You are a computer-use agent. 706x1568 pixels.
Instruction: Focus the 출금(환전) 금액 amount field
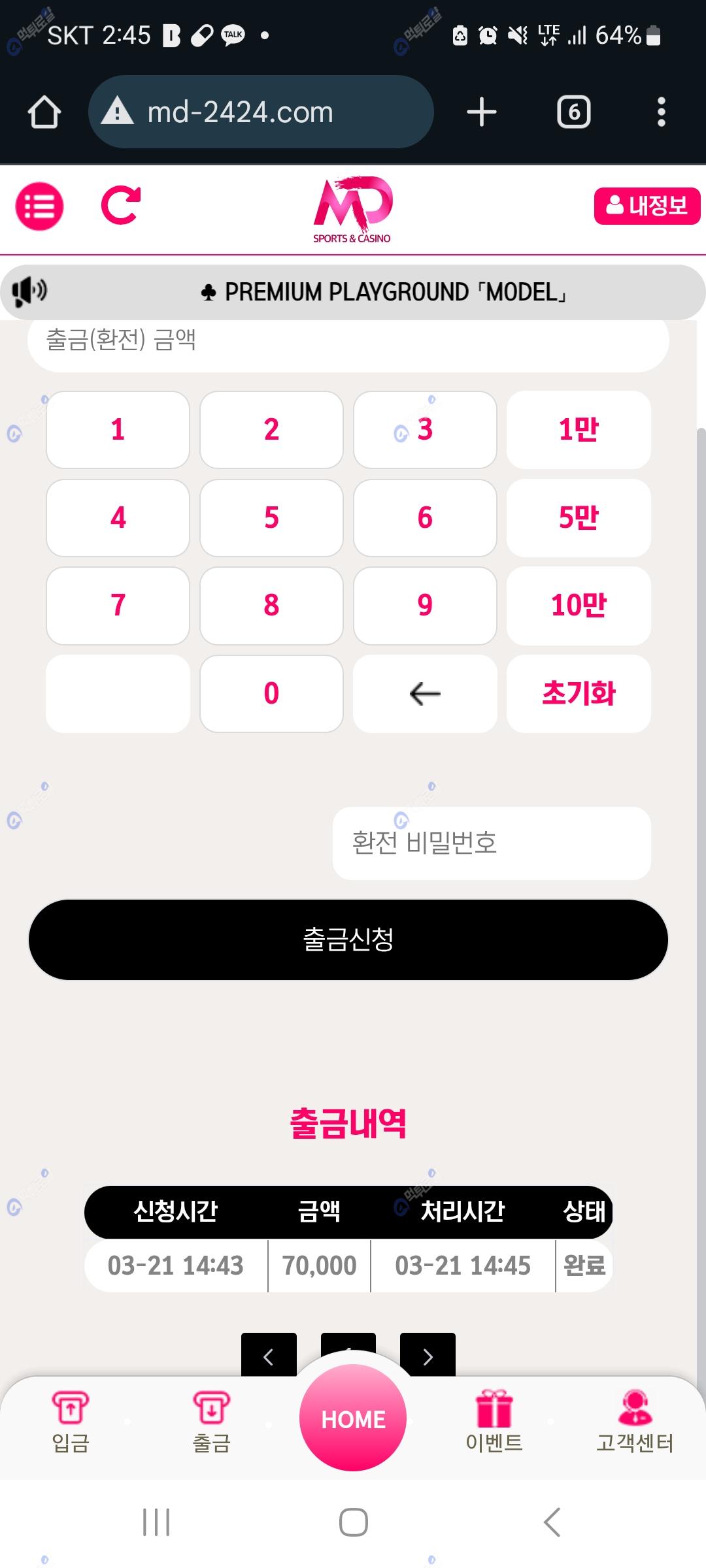pos(348,340)
